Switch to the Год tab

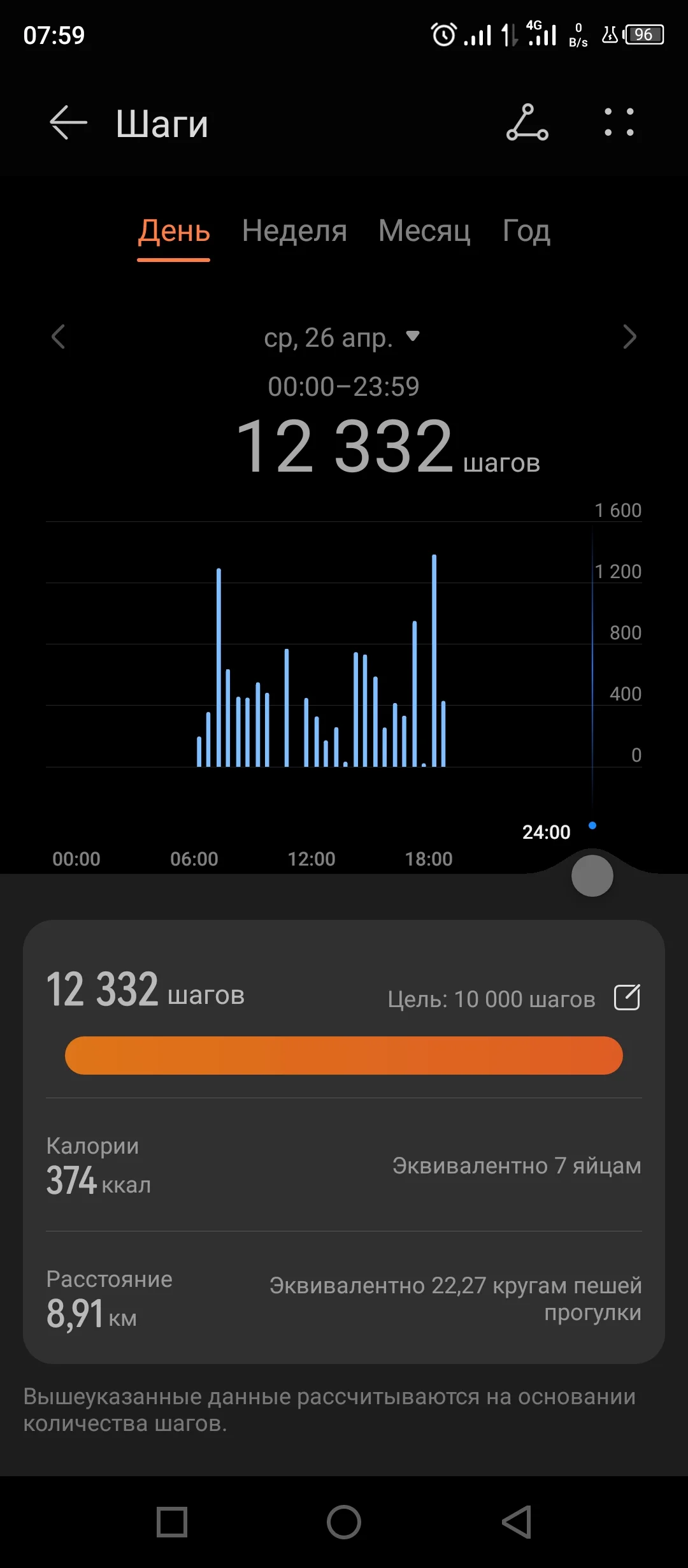tap(526, 231)
